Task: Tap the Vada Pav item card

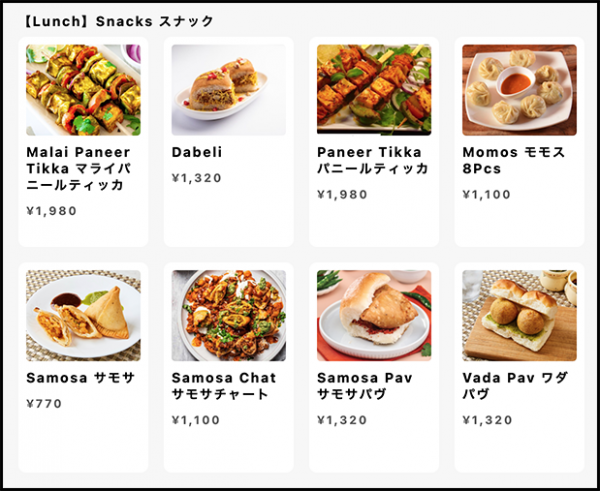Action: click(519, 365)
